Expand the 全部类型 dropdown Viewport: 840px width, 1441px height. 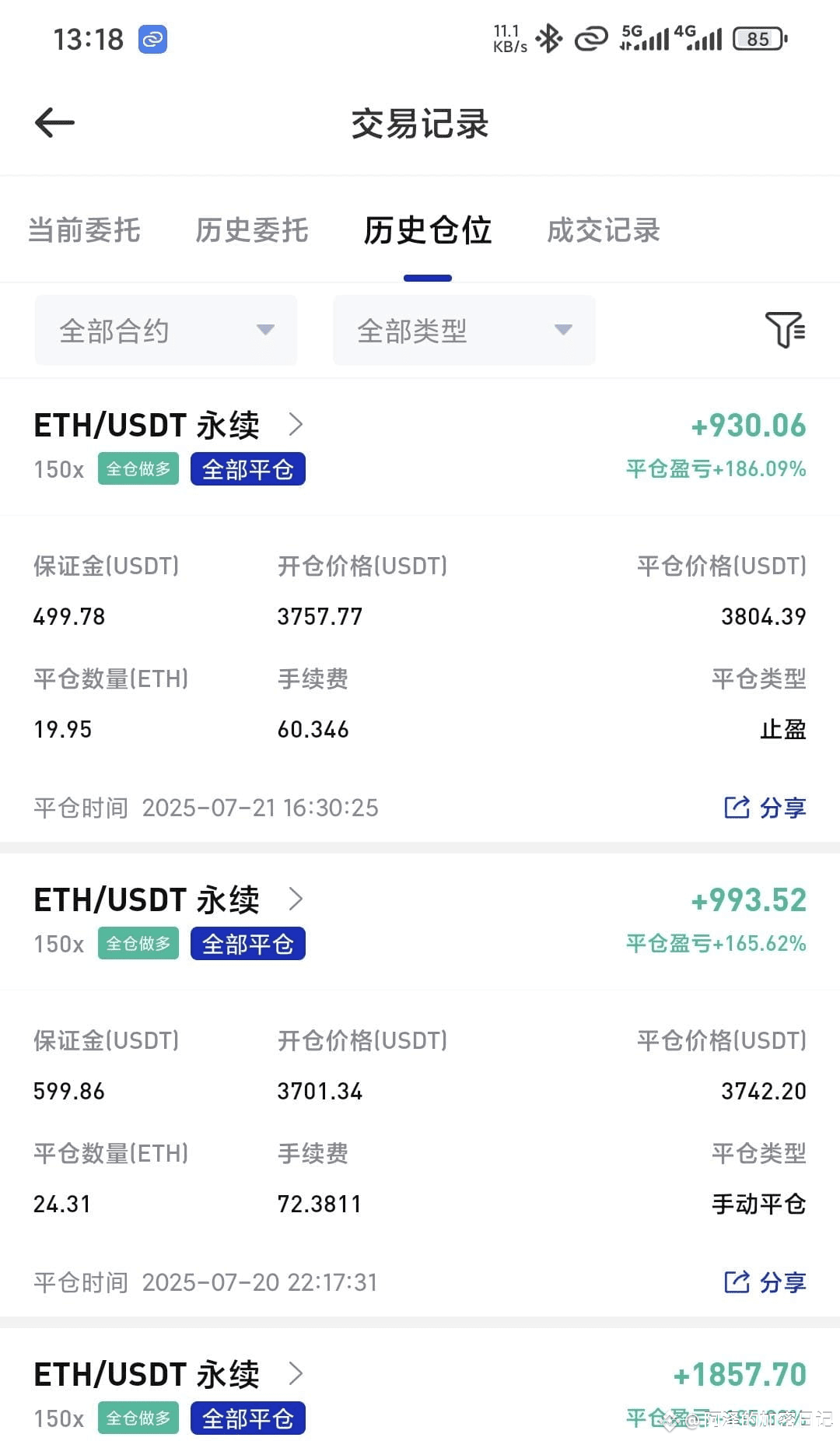[464, 331]
